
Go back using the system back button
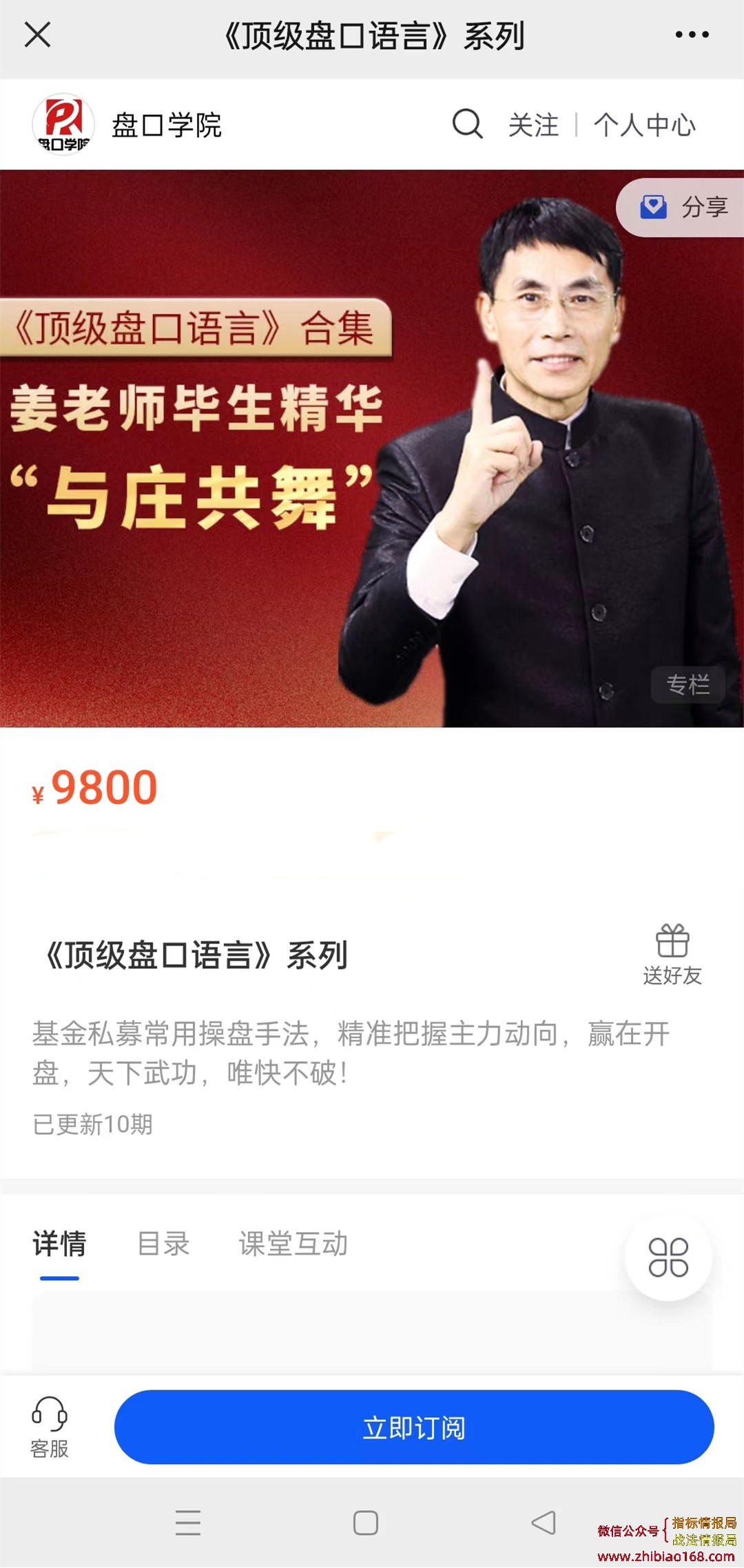pos(544,1523)
